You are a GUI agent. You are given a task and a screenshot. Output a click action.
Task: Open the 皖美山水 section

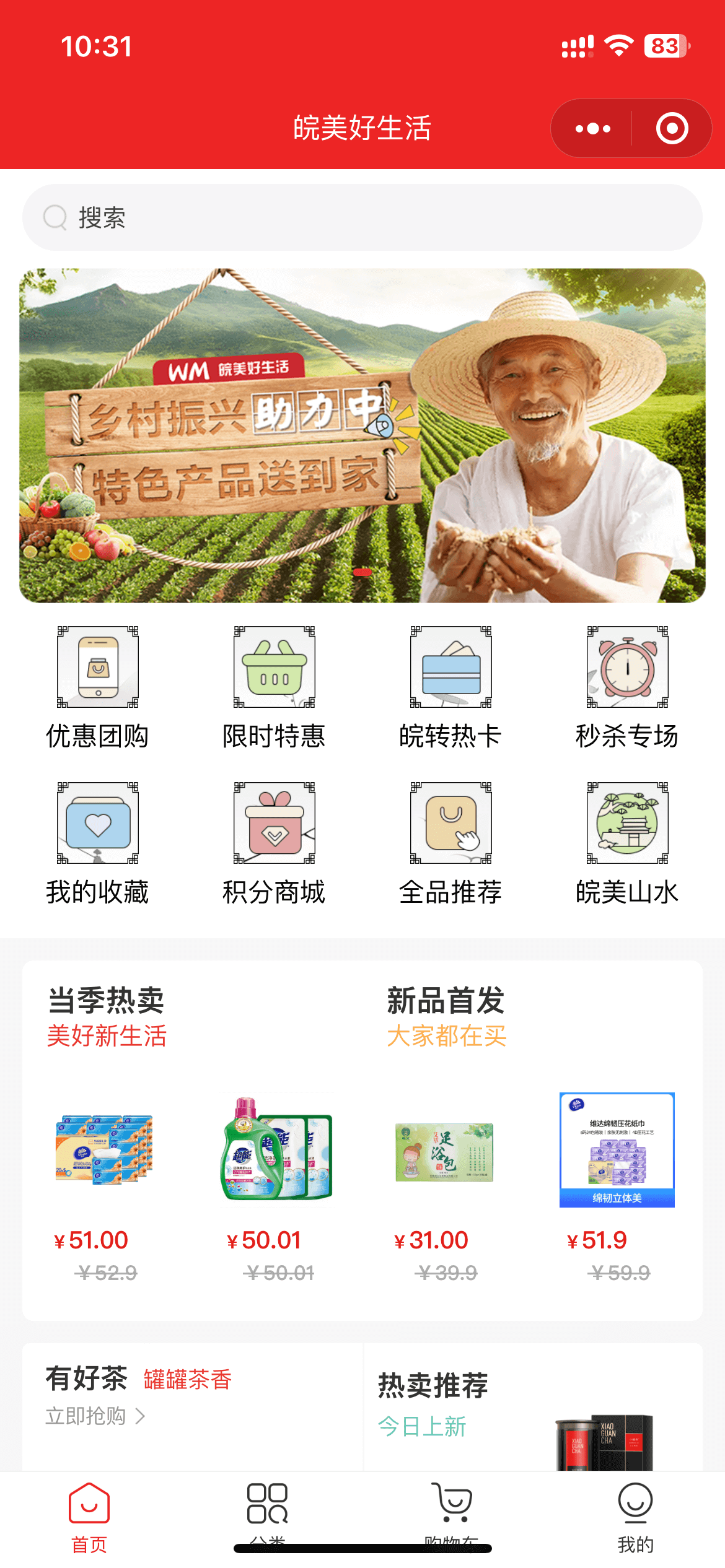pos(627,843)
